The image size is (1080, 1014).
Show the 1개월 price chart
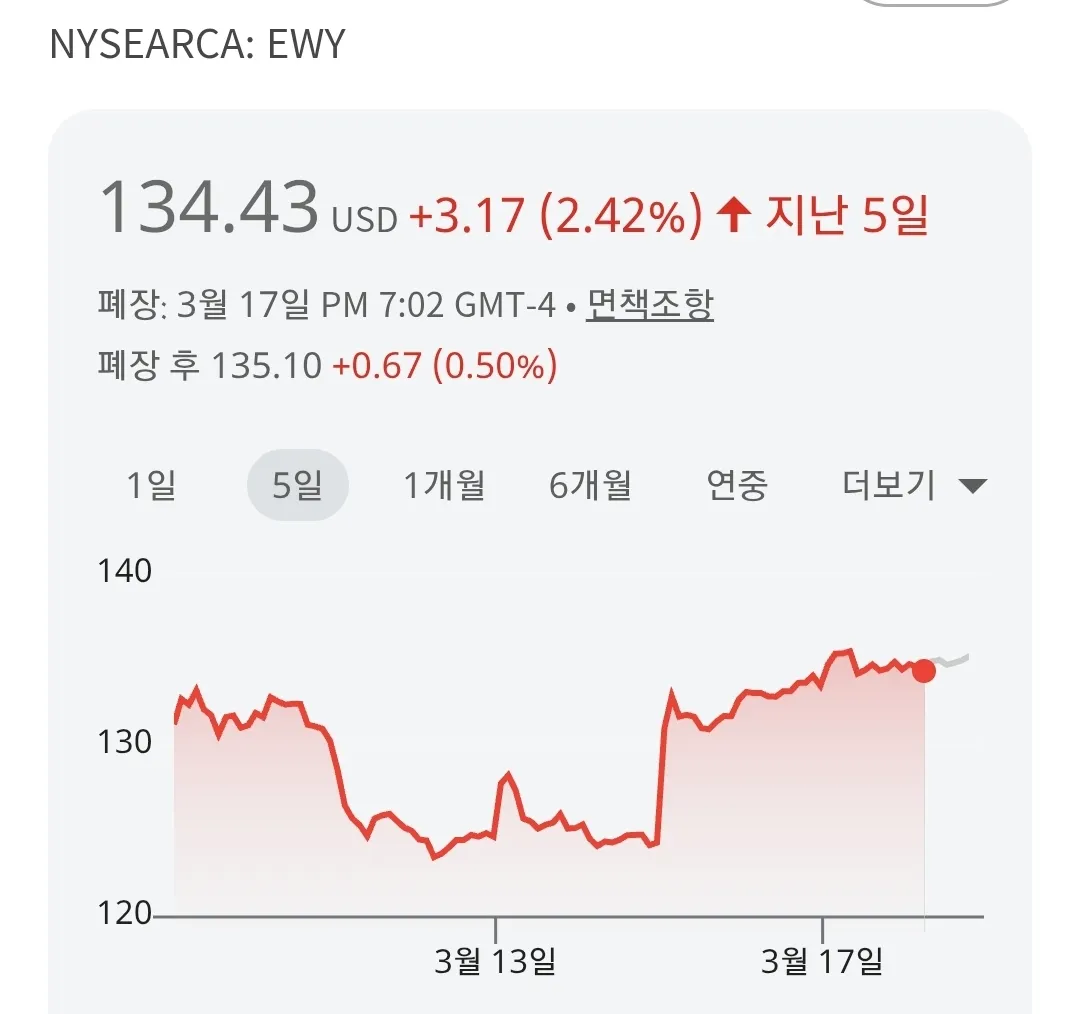pyautogui.click(x=444, y=486)
